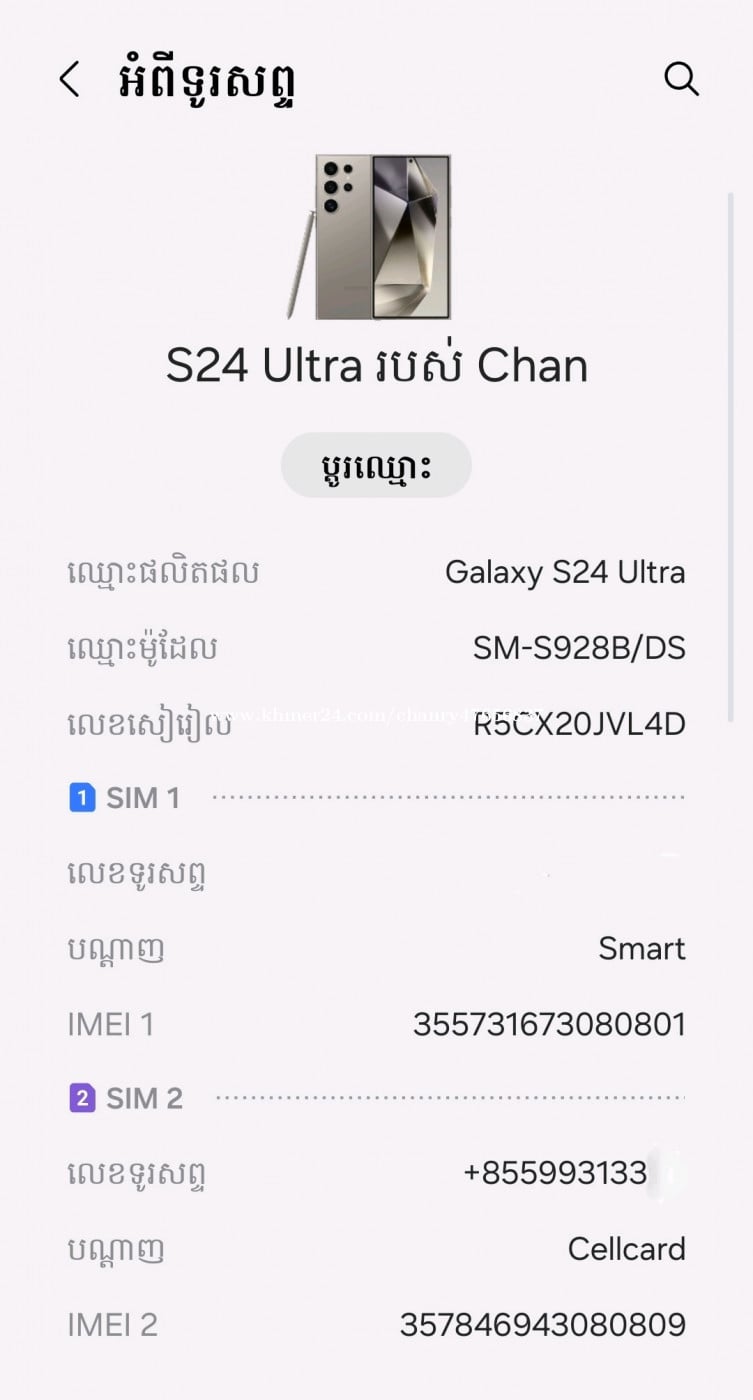Tap the ប្តូរឈ្មោះ rename button
Image resolution: width=753 pixels, height=1400 pixels.
pyautogui.click(x=376, y=466)
